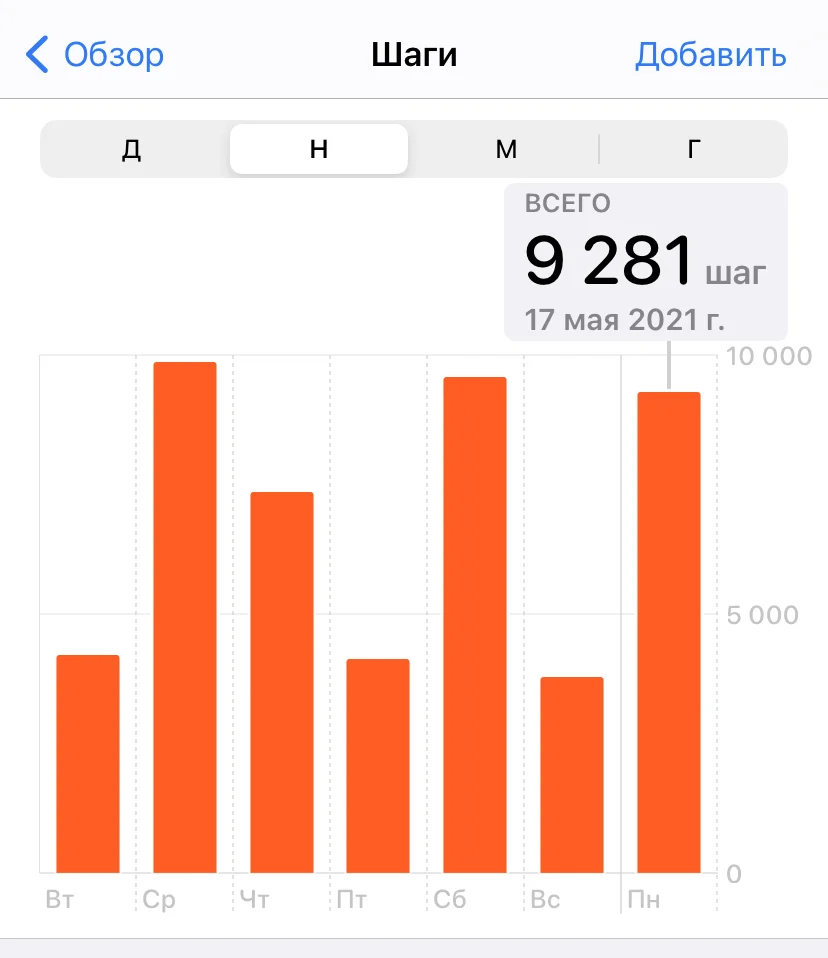Show step count for Пт bar

(x=378, y=766)
